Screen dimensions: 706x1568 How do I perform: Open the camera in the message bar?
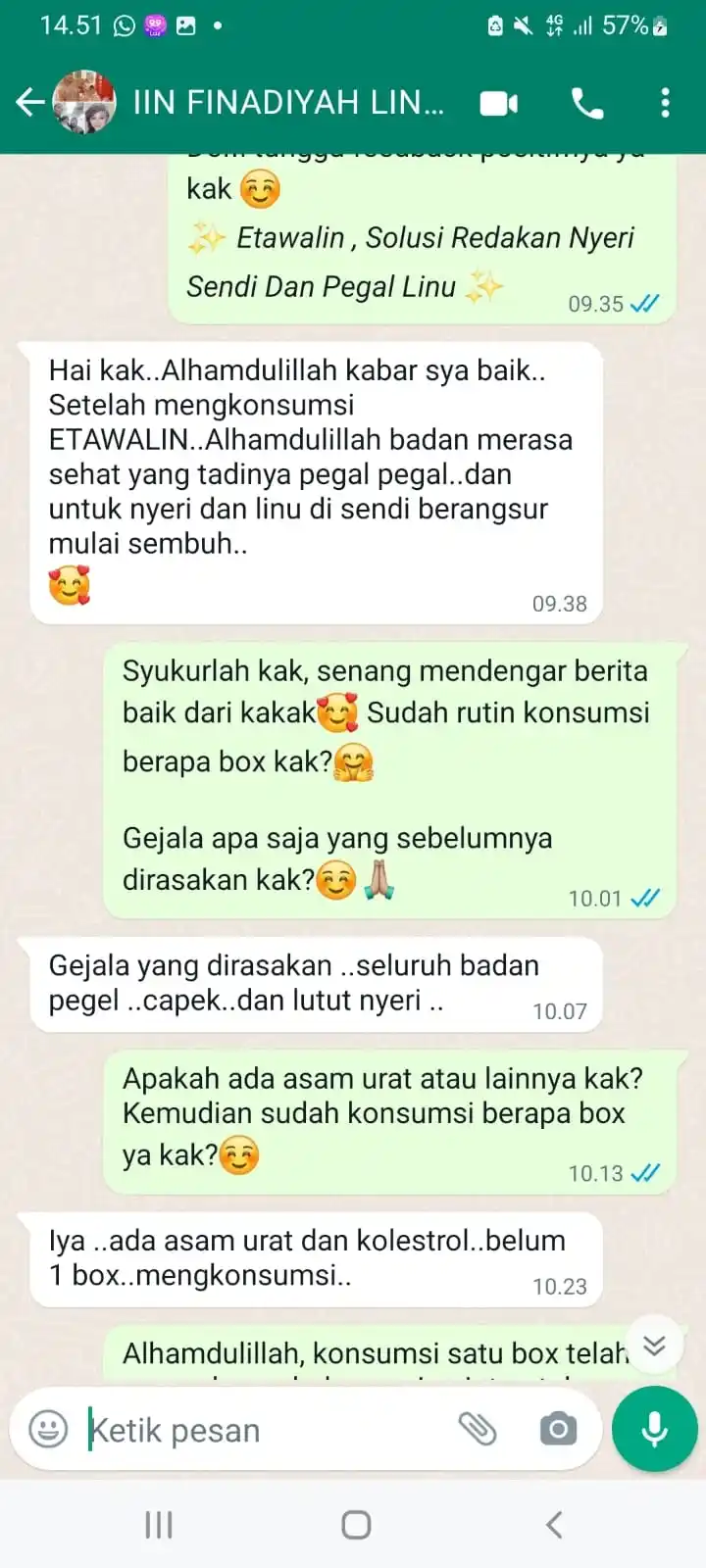pyautogui.click(x=558, y=1429)
